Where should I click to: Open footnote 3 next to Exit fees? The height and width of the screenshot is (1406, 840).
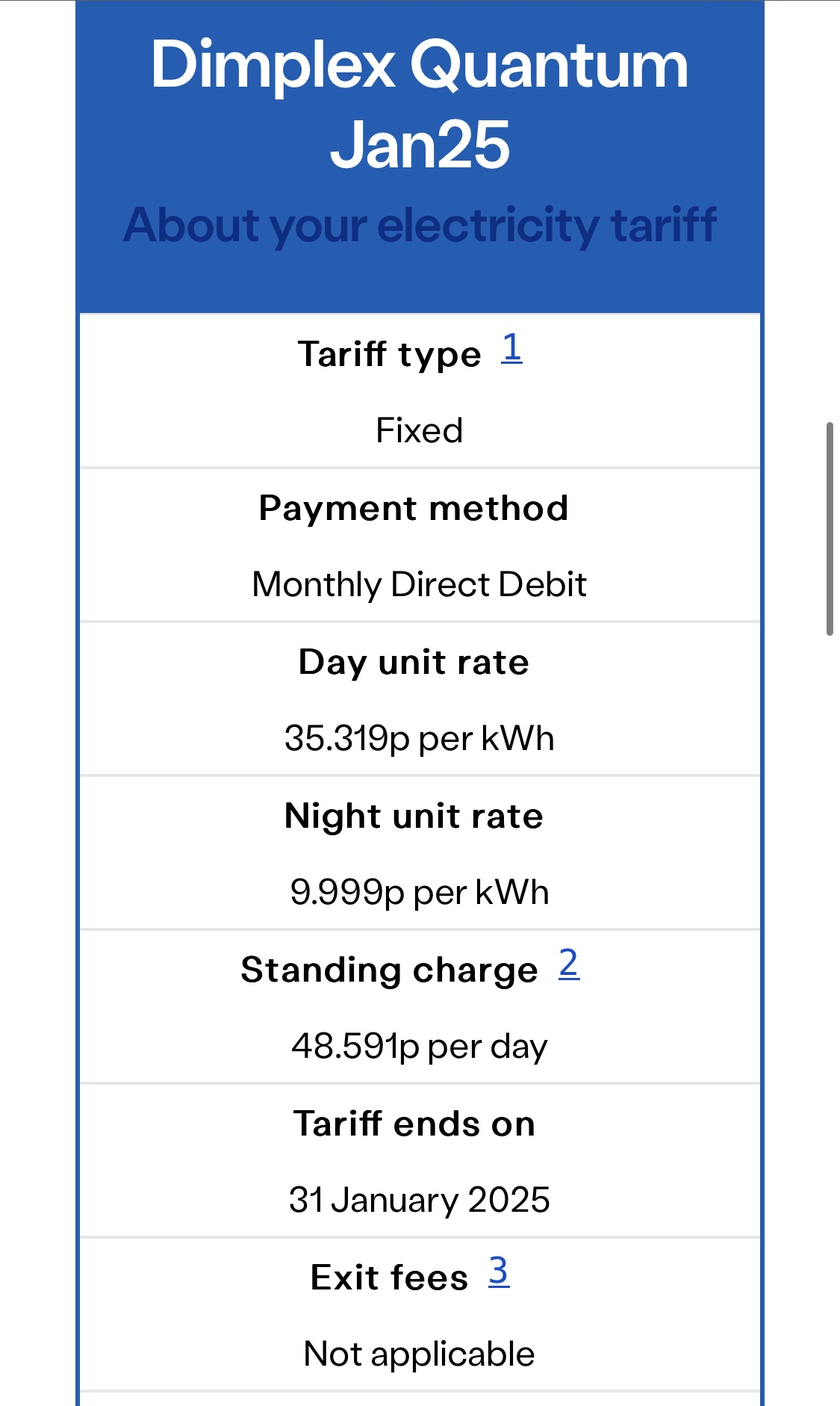[x=499, y=1272]
